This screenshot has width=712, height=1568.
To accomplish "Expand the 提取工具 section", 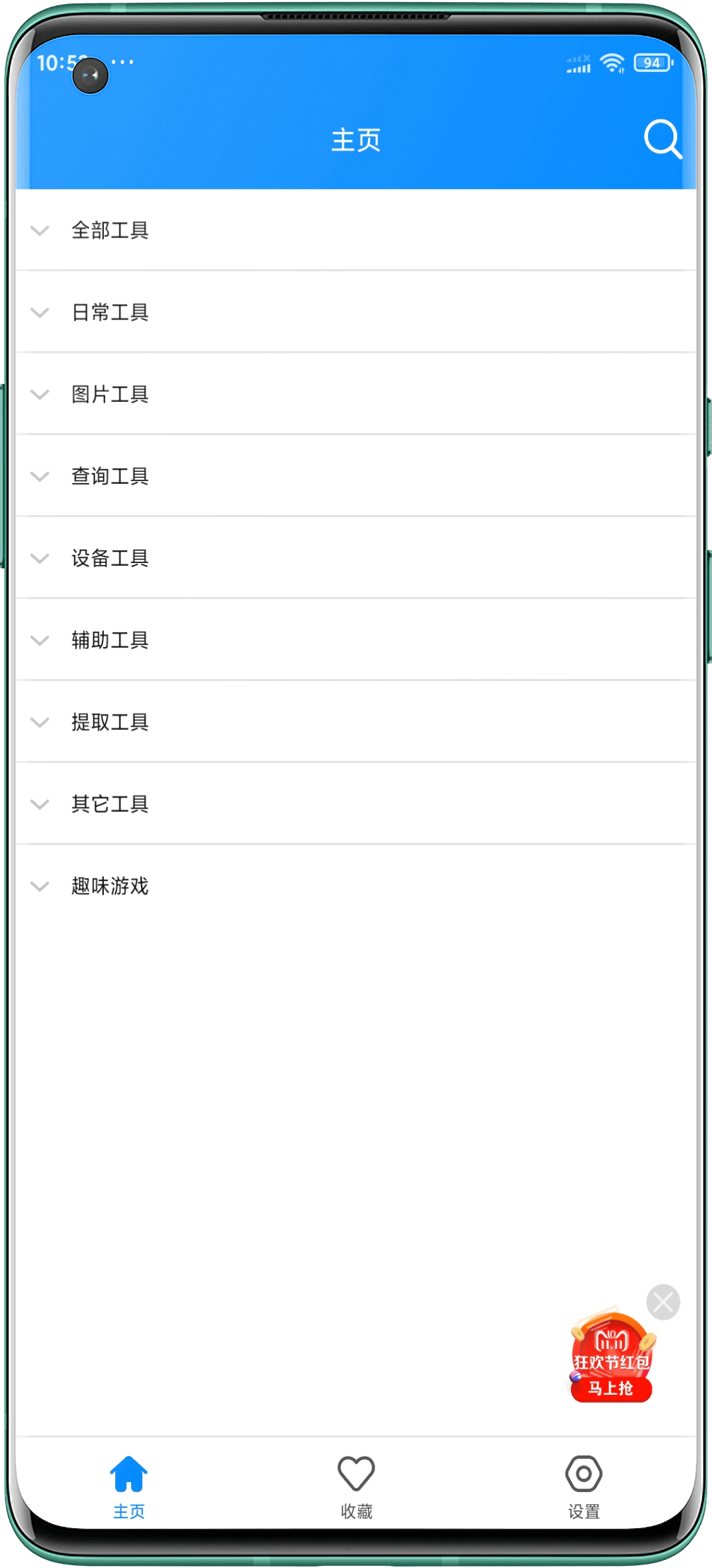I will coord(110,722).
